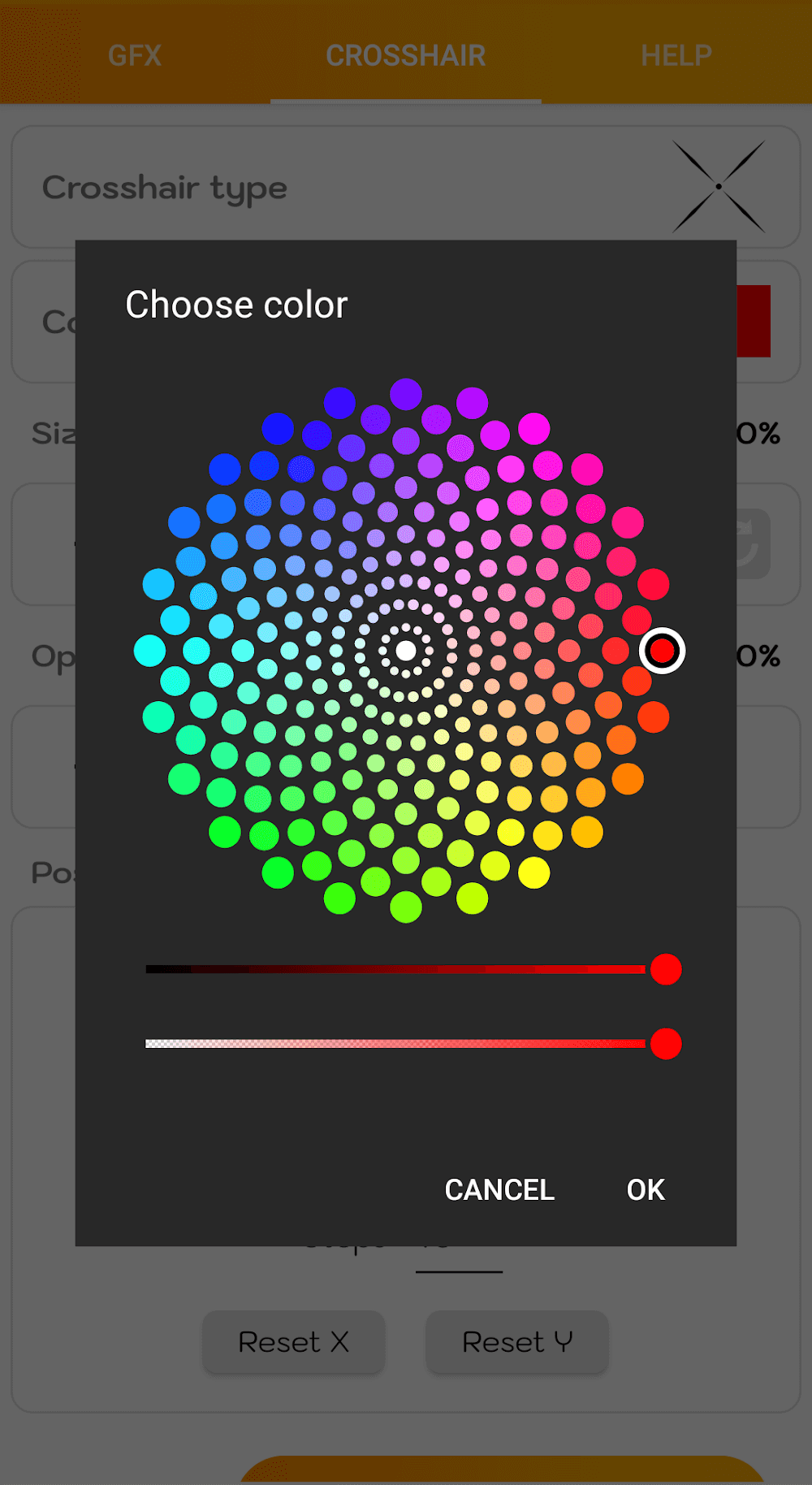Viewport: 812px width, 1485px height.
Task: Choose purple at the top of wheel
Action: click(406, 394)
